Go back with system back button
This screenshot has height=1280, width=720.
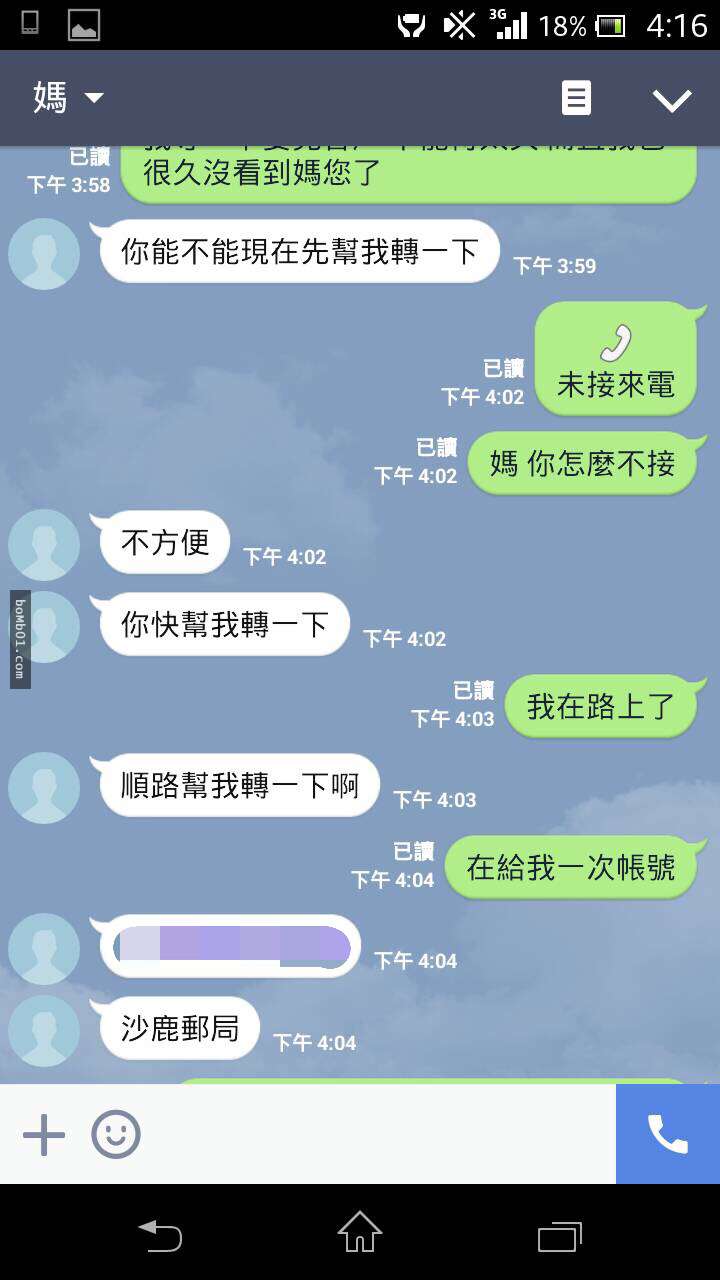coord(160,1235)
